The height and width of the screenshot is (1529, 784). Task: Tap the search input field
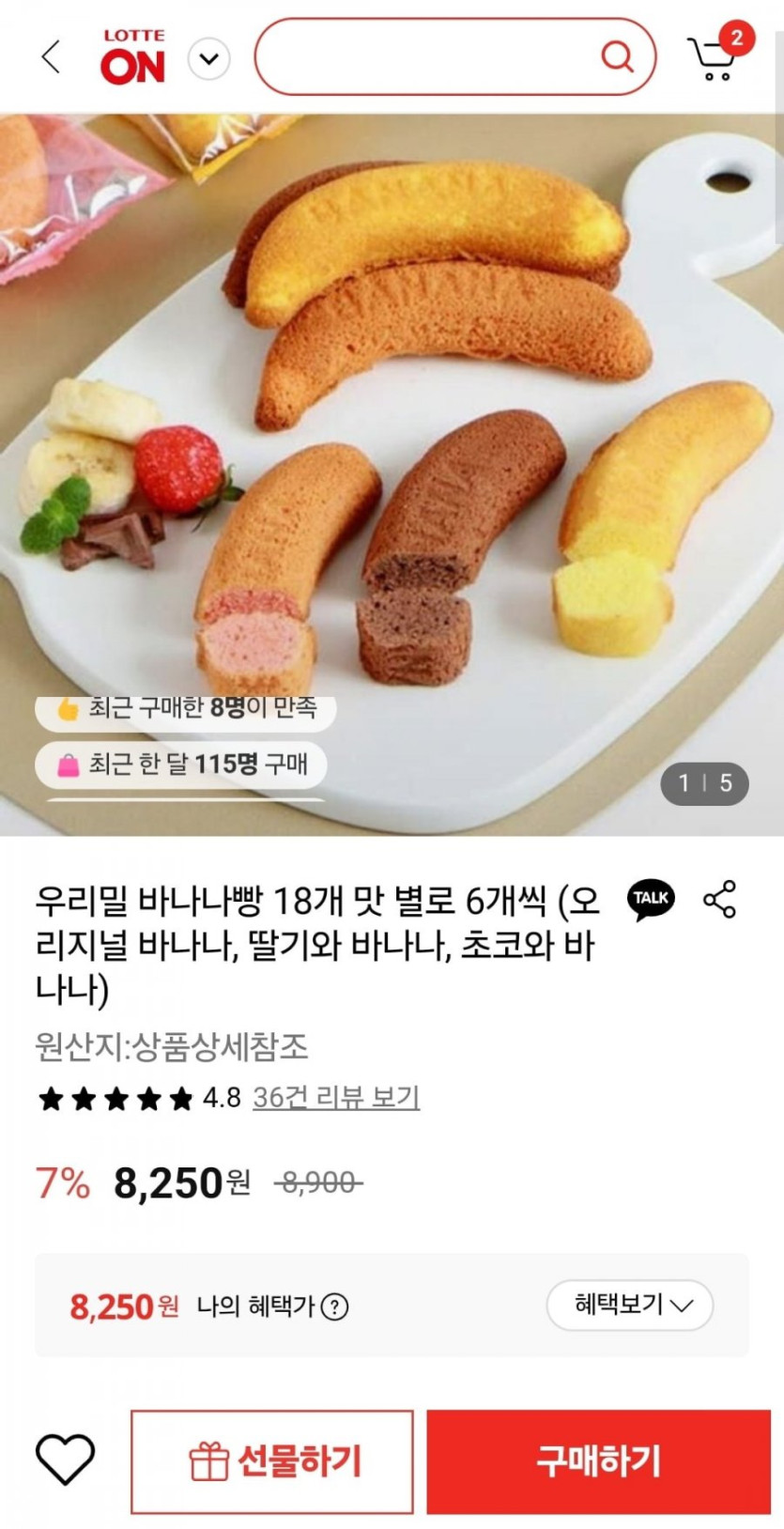click(427, 57)
